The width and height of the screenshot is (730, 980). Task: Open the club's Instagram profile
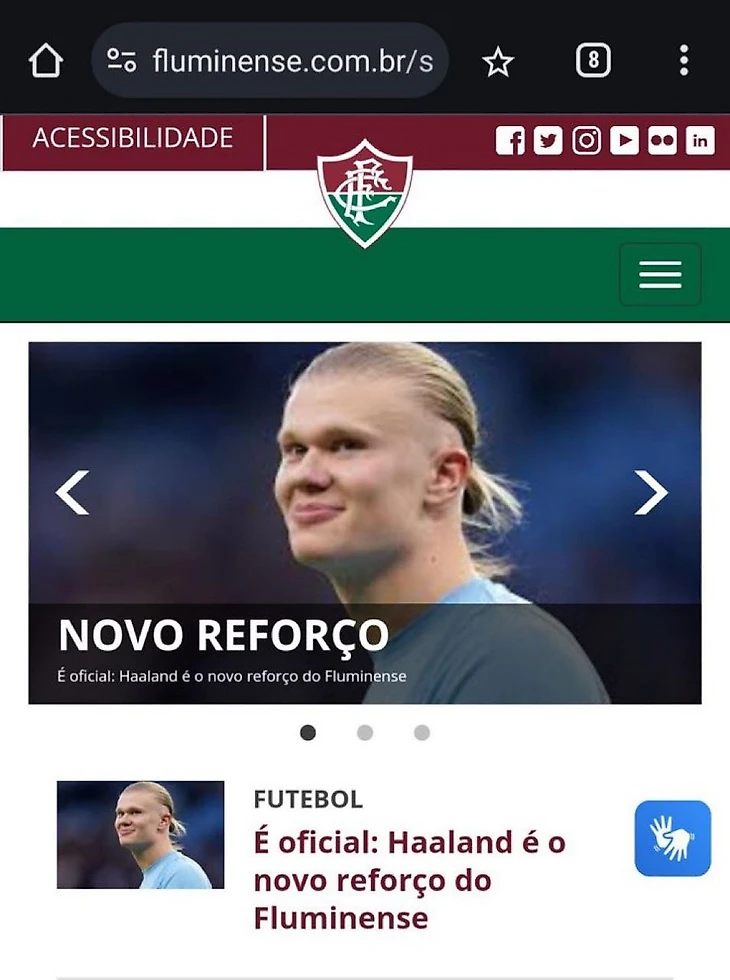[x=586, y=141]
